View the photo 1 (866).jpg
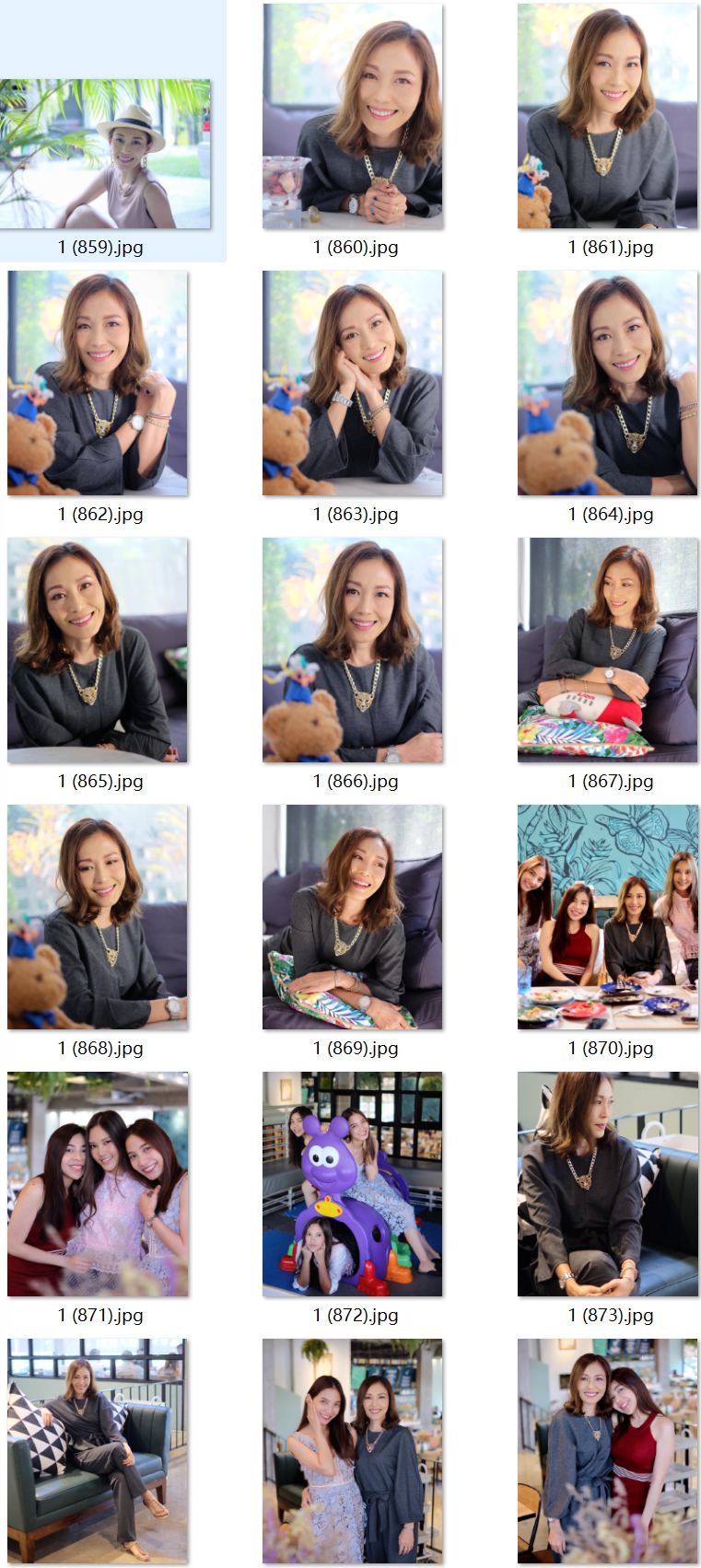 click(352, 650)
